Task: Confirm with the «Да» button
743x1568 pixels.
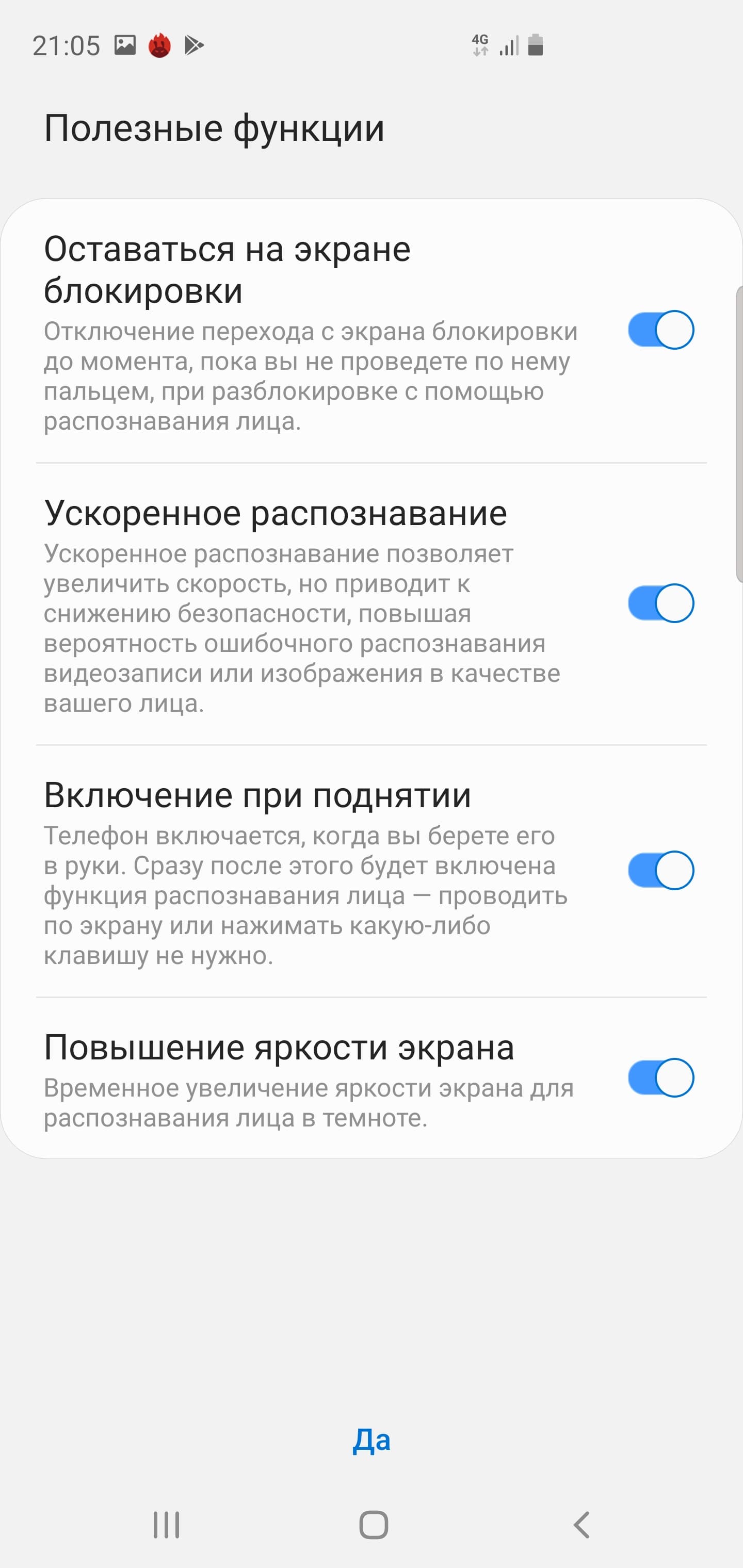Action: [x=372, y=1441]
